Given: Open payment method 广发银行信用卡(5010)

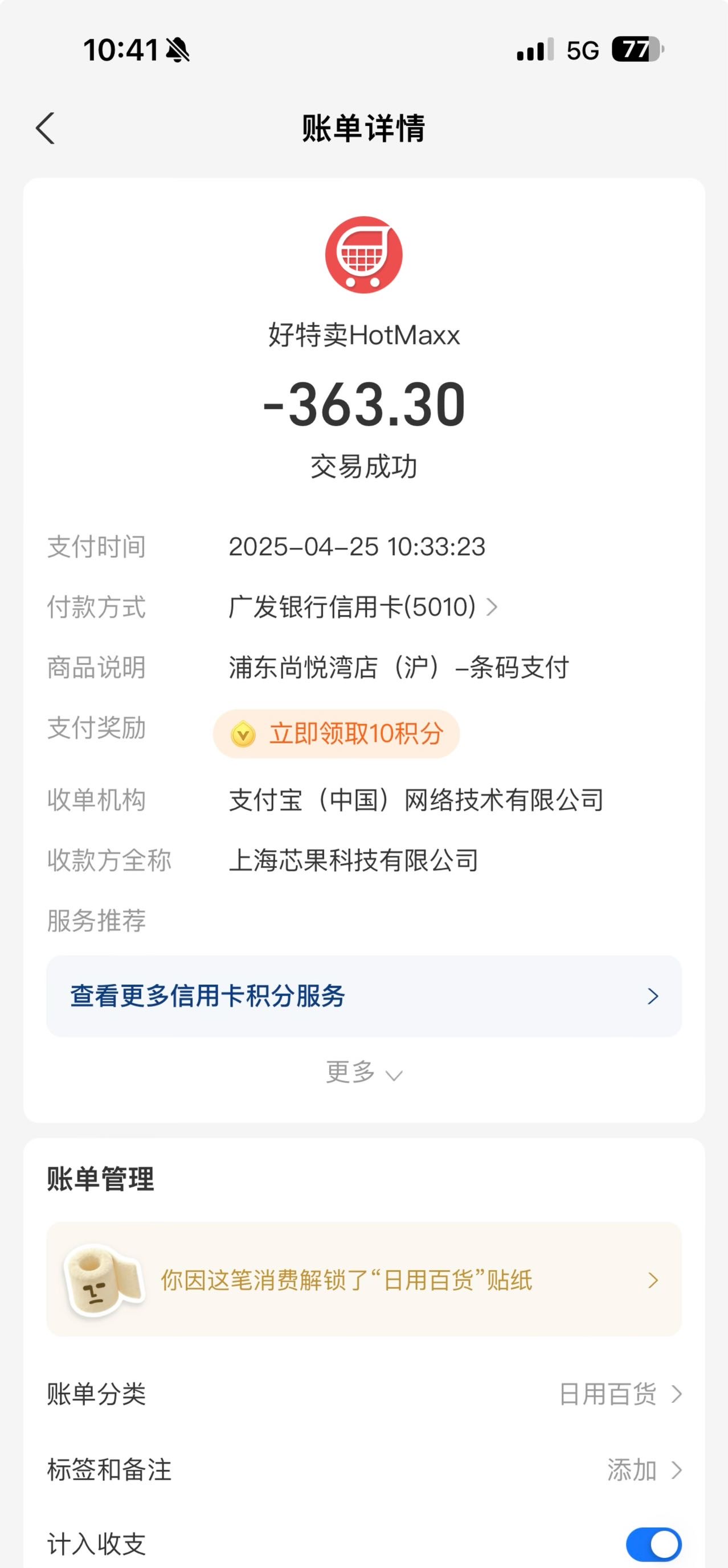Looking at the screenshot, I should (363, 607).
